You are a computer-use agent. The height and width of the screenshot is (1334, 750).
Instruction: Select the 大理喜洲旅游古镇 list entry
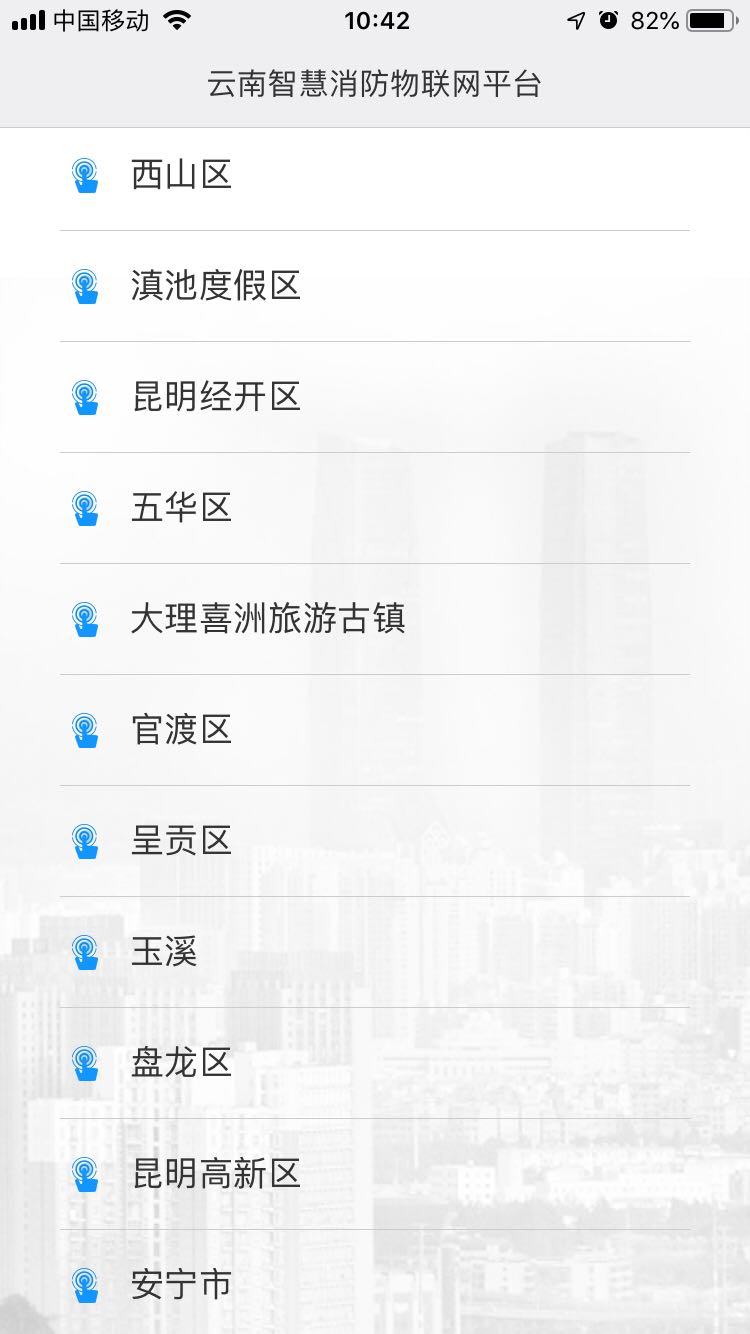coord(270,619)
